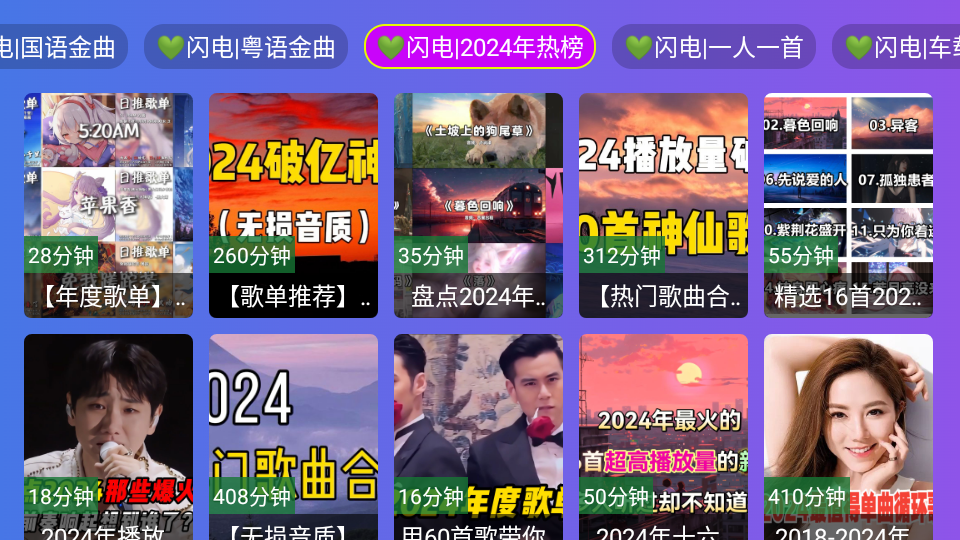Open the 312分钟 【热门歌曲合 video
The width and height of the screenshot is (960, 540).
point(663,205)
